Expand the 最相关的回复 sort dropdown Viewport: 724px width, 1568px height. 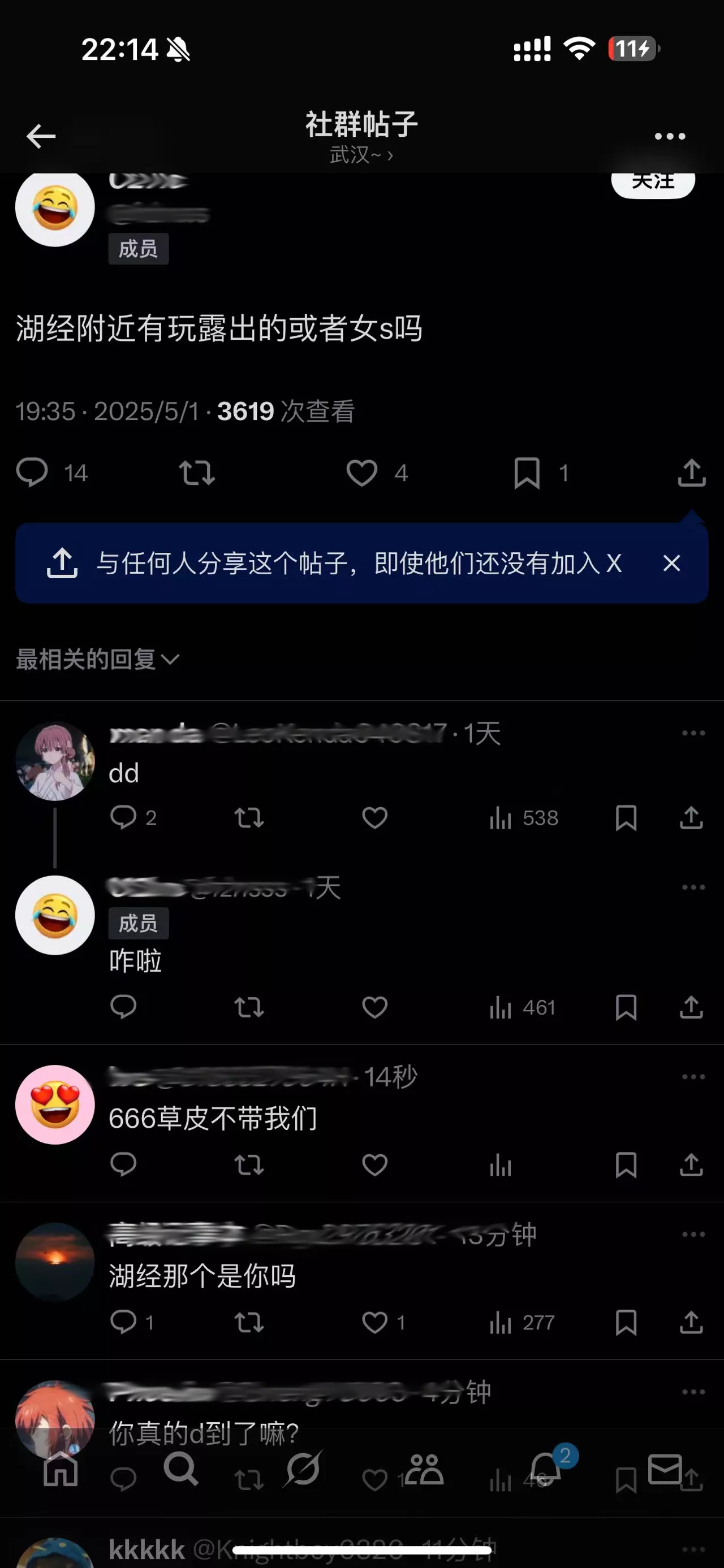point(97,659)
